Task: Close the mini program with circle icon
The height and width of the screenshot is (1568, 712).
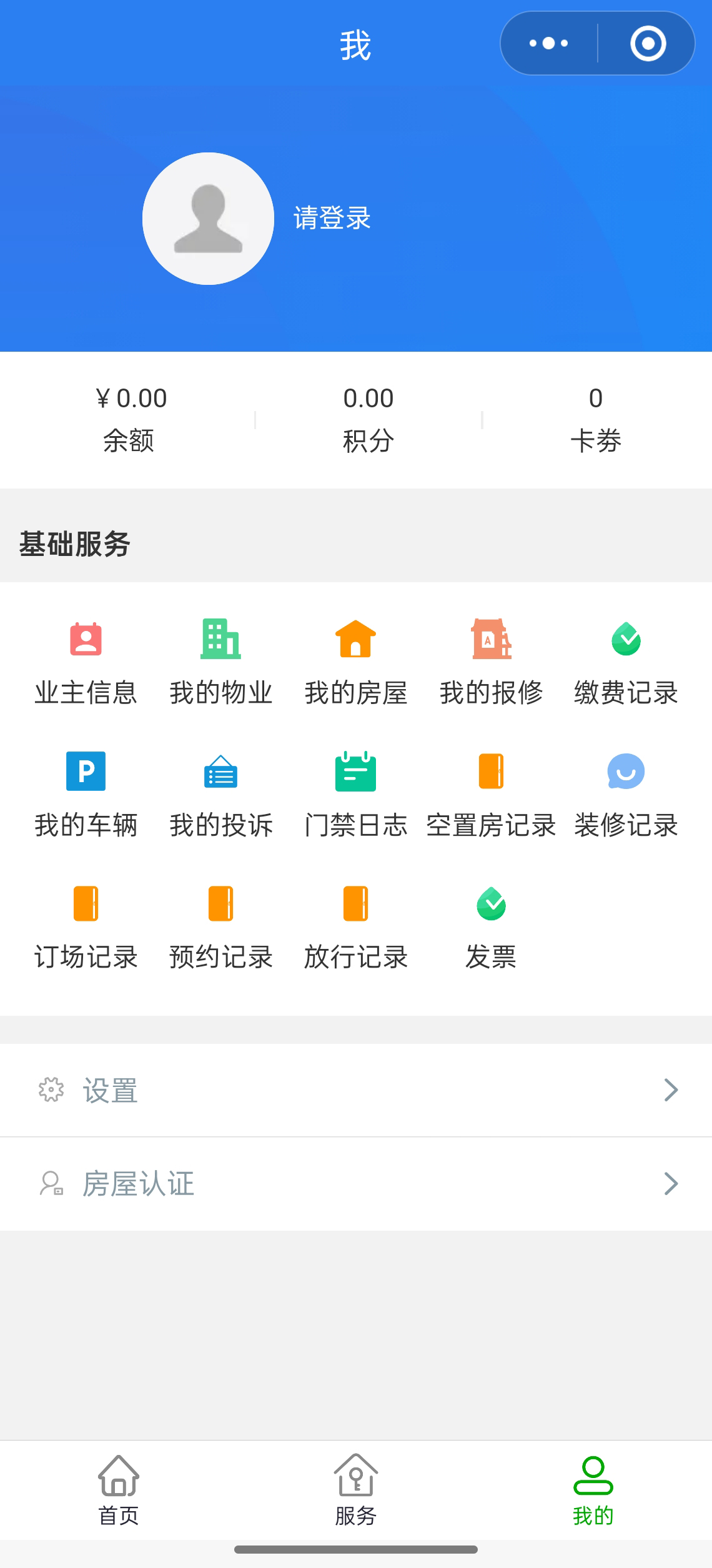Action: click(648, 43)
